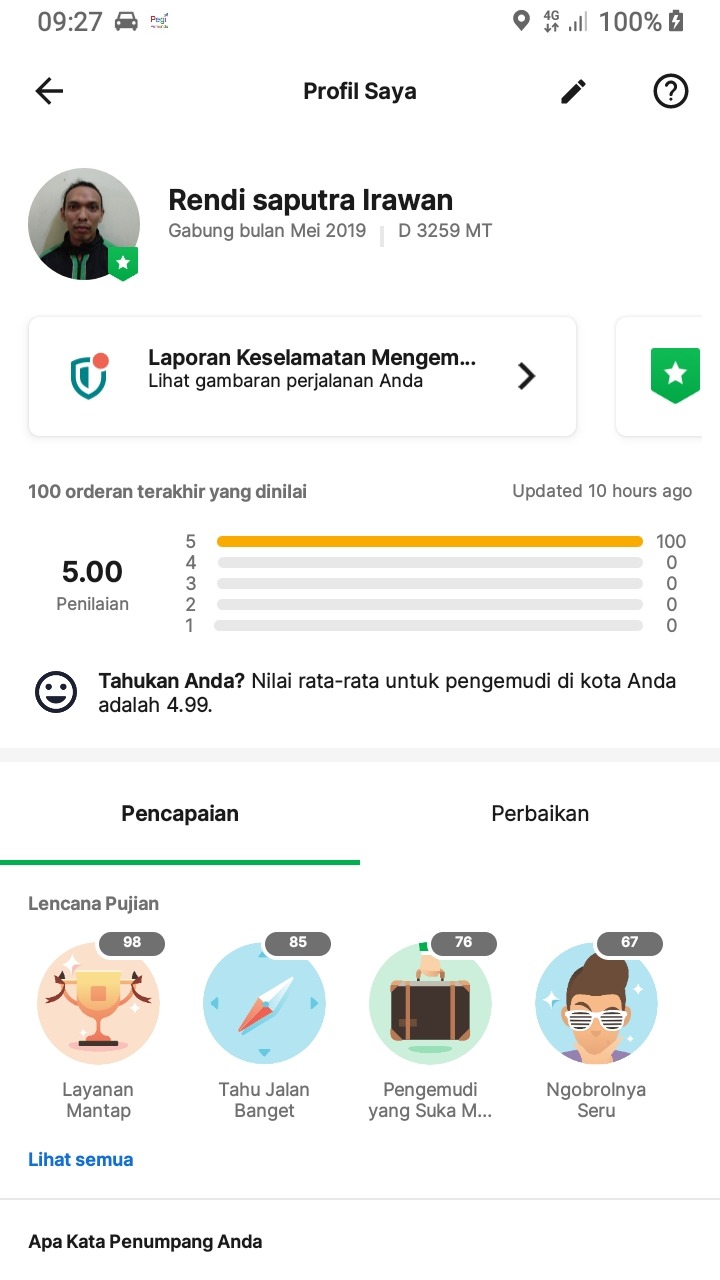Tap the Lihat semua link
Screen dimensions: 720x1280
(x=80, y=1160)
